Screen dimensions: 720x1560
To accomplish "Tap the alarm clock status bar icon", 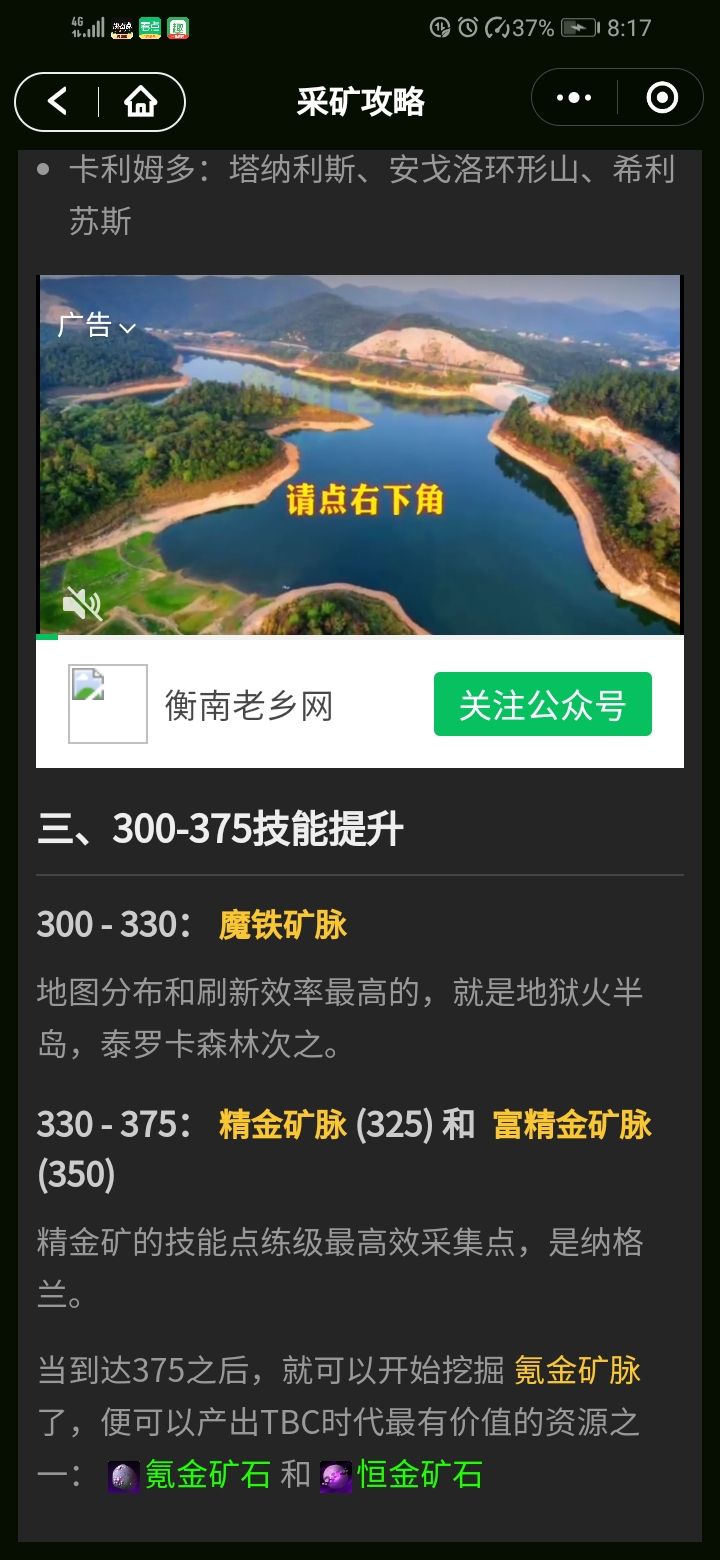I will 465,29.
